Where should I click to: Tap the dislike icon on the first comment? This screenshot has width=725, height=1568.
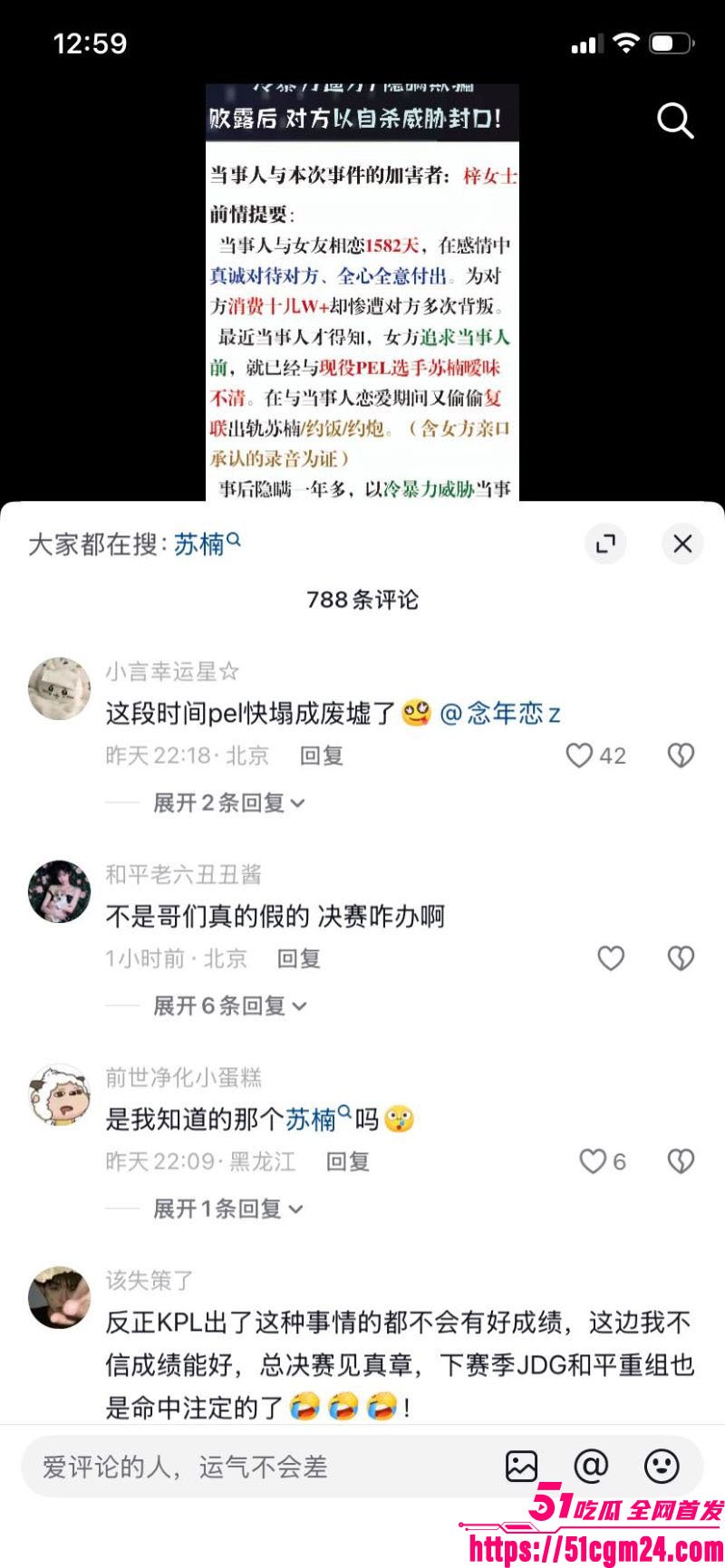[x=681, y=755]
